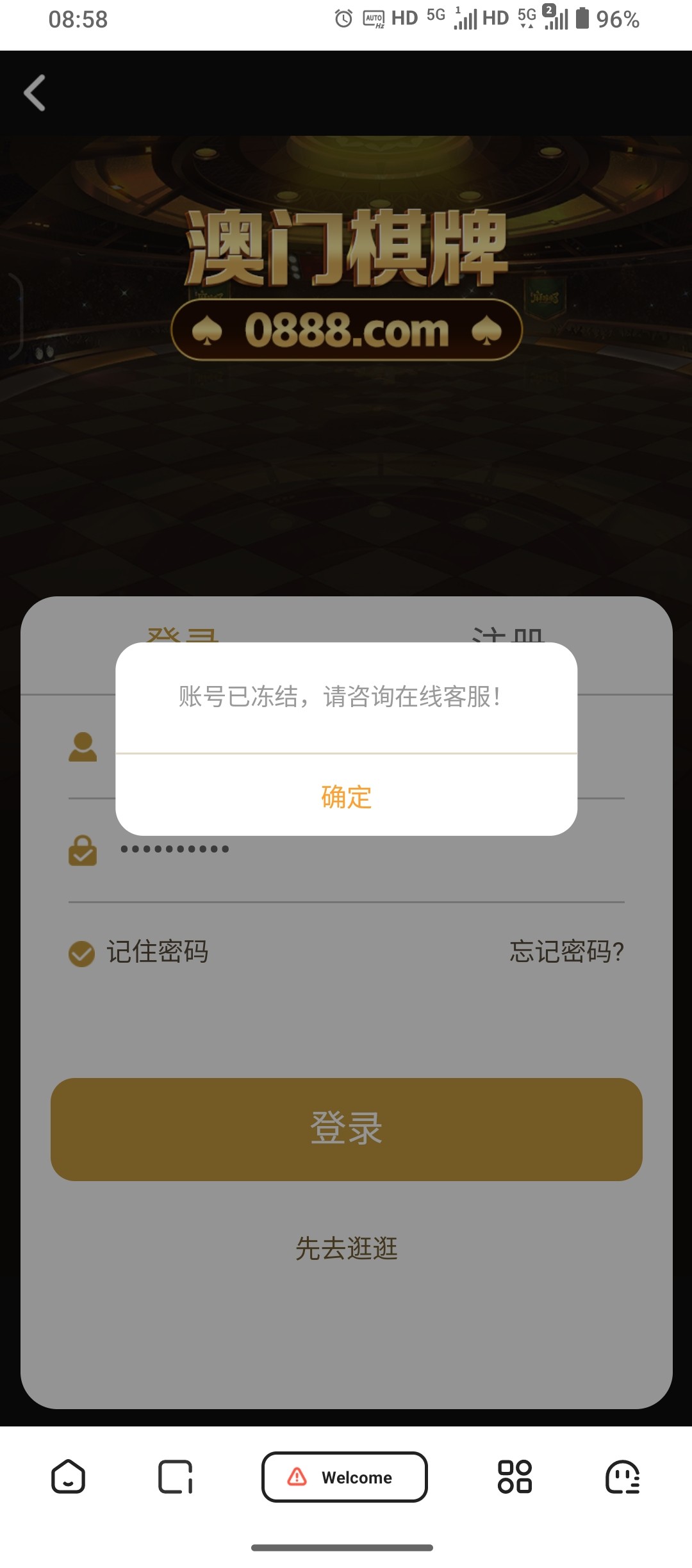Screen dimensions: 692x1568
Task: Open the four-squares grid icon
Action: 515,1477
